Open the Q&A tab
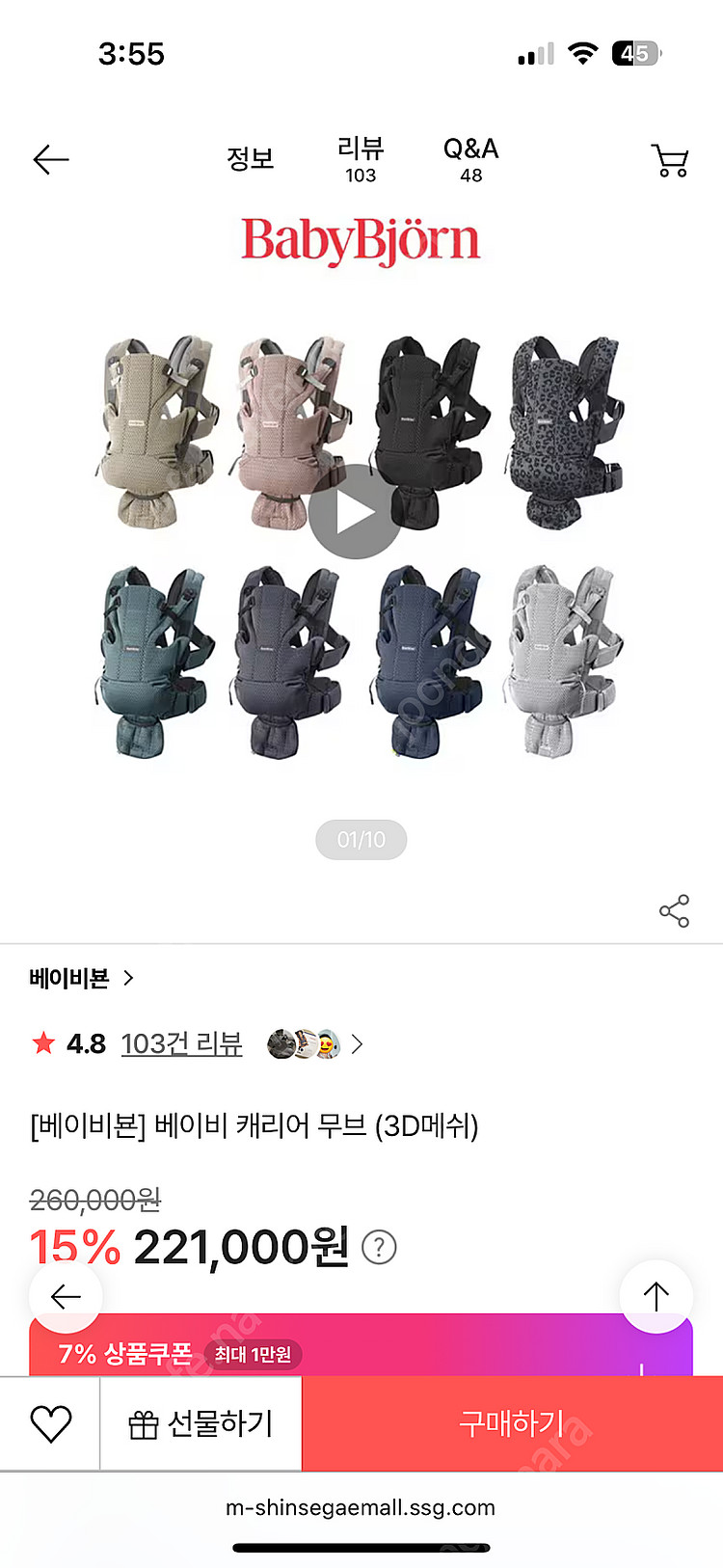 point(470,159)
